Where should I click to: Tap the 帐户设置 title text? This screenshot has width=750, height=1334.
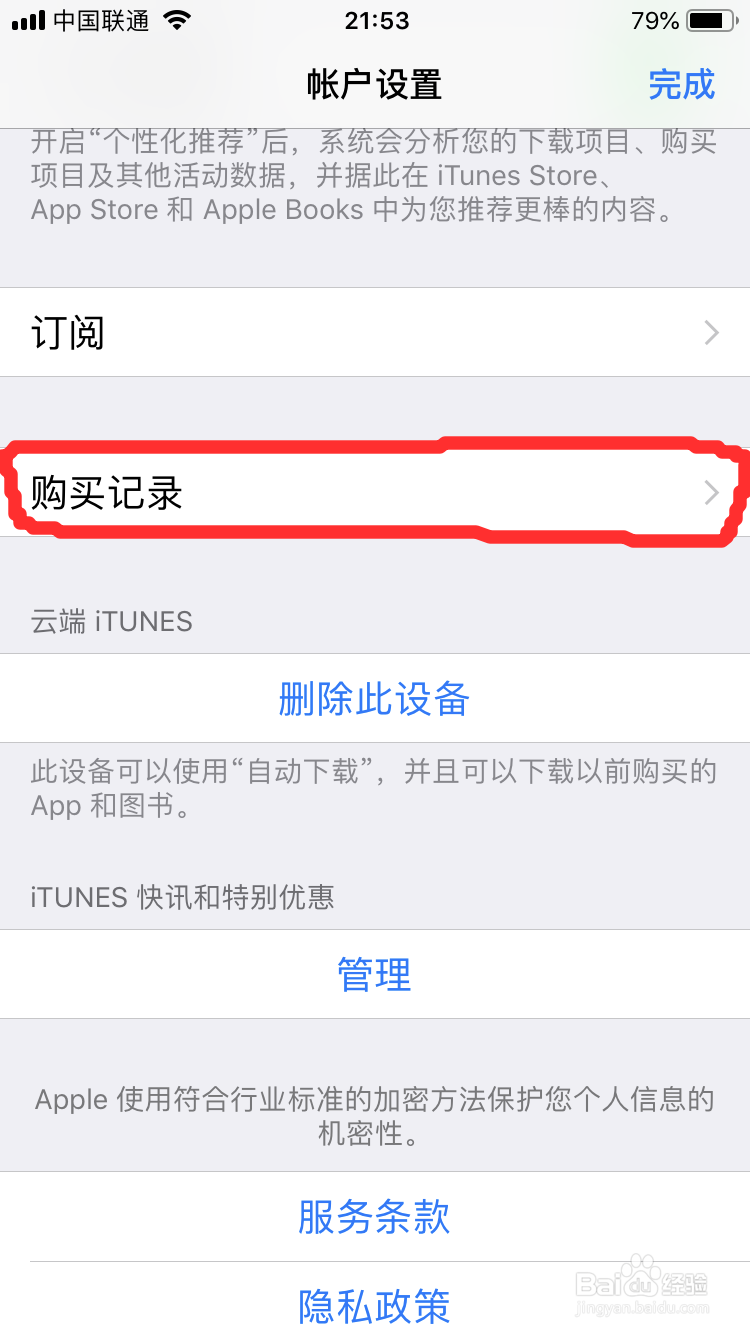(375, 86)
